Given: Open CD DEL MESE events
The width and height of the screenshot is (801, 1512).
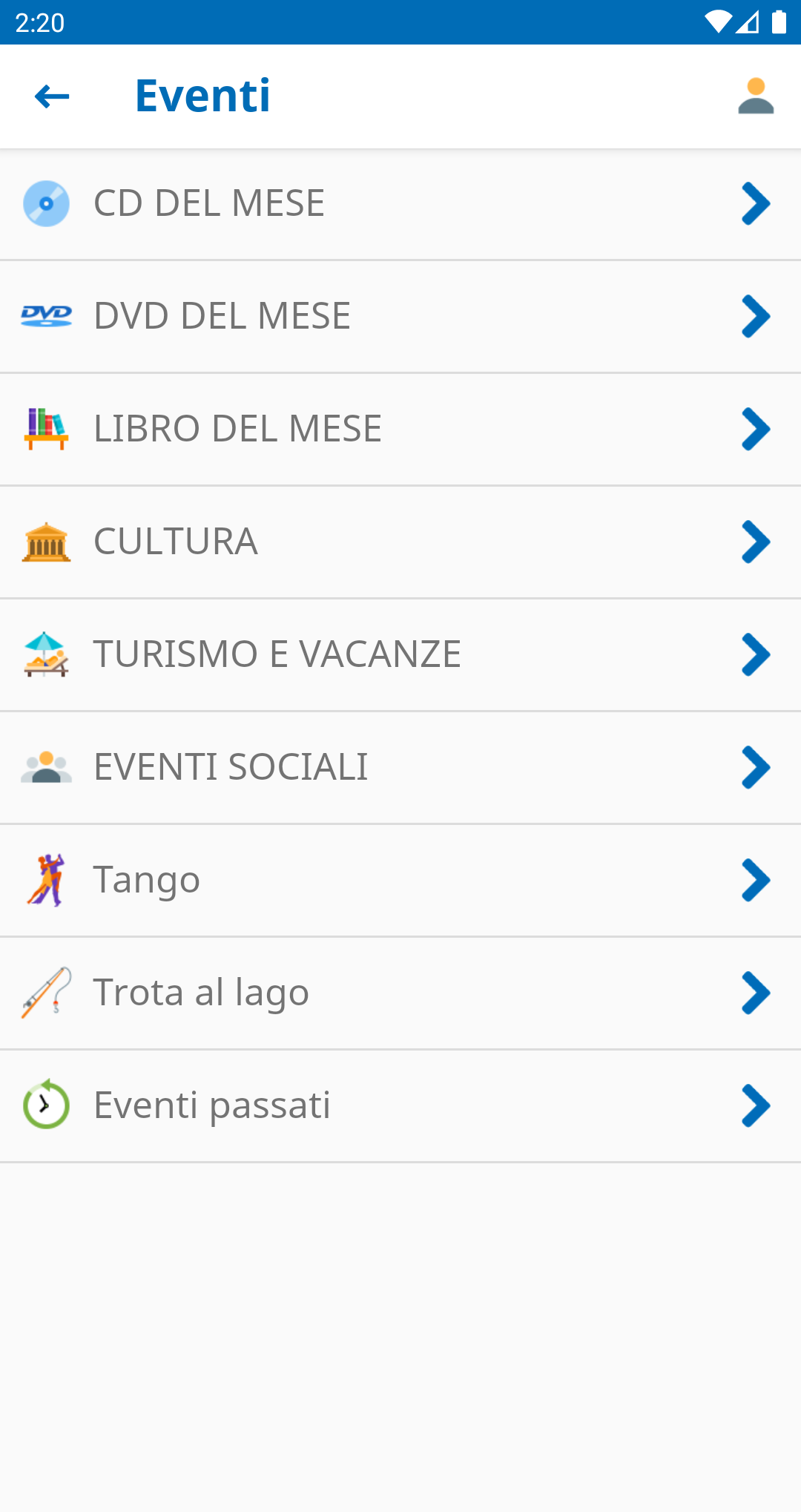Looking at the screenshot, I should 400,204.
